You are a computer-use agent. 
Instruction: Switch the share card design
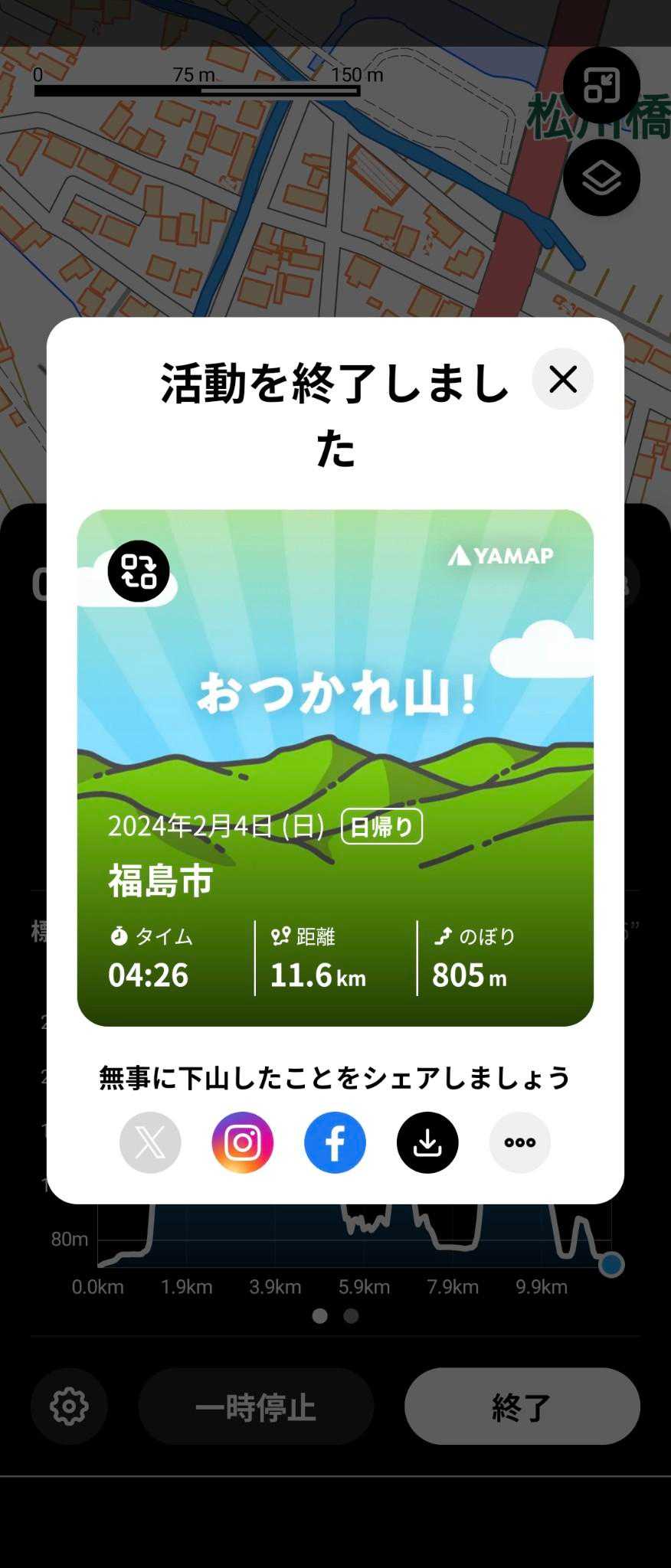click(139, 571)
